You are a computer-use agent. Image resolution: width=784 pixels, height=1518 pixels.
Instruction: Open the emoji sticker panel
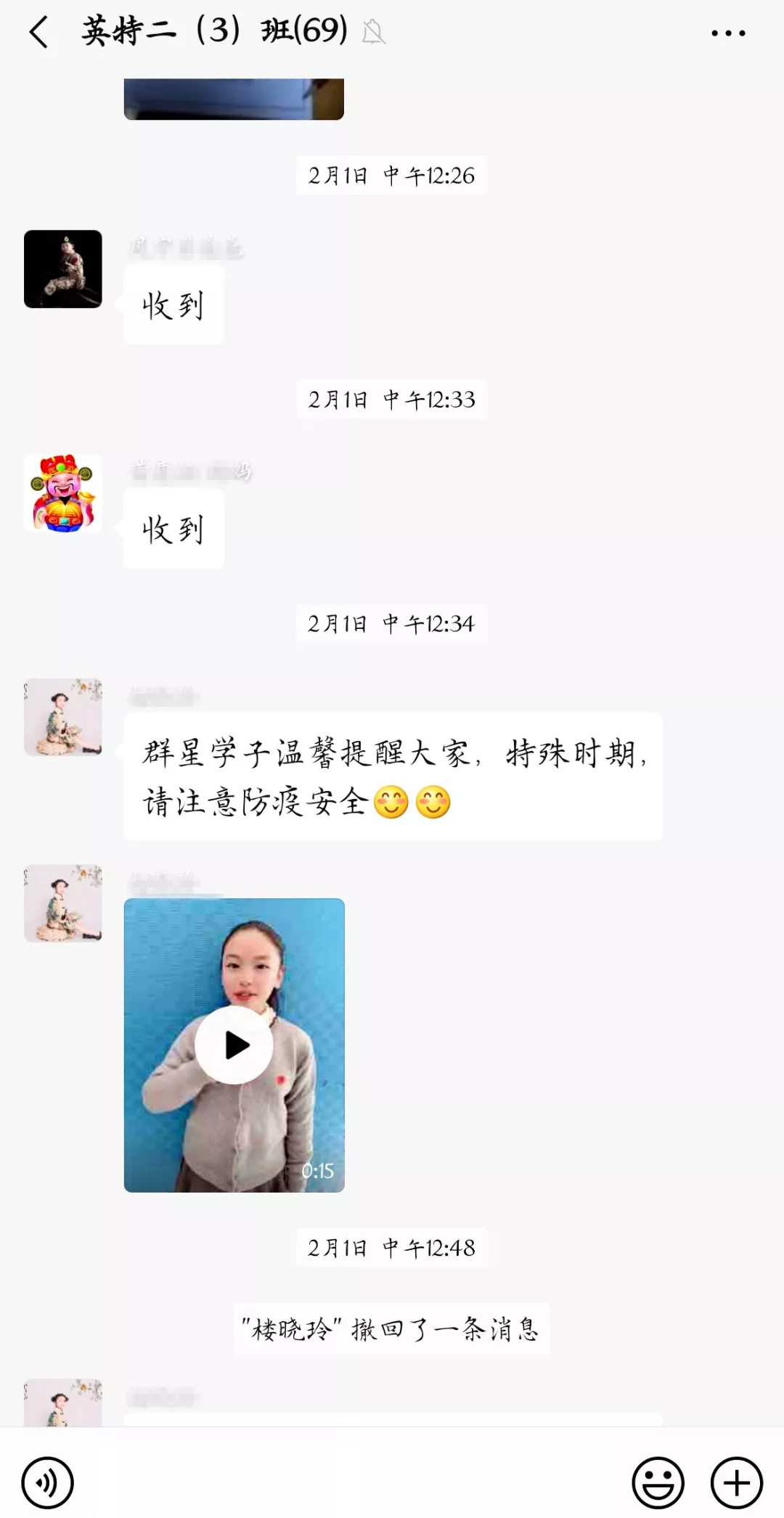pos(658,1482)
